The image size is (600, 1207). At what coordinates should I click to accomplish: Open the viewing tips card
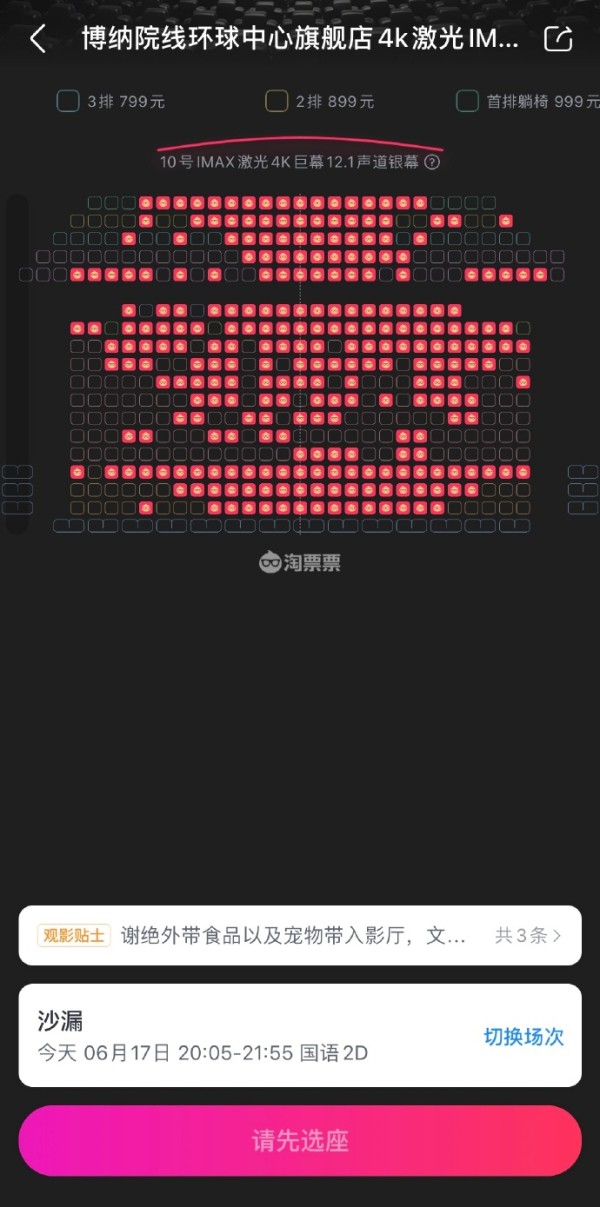point(300,936)
